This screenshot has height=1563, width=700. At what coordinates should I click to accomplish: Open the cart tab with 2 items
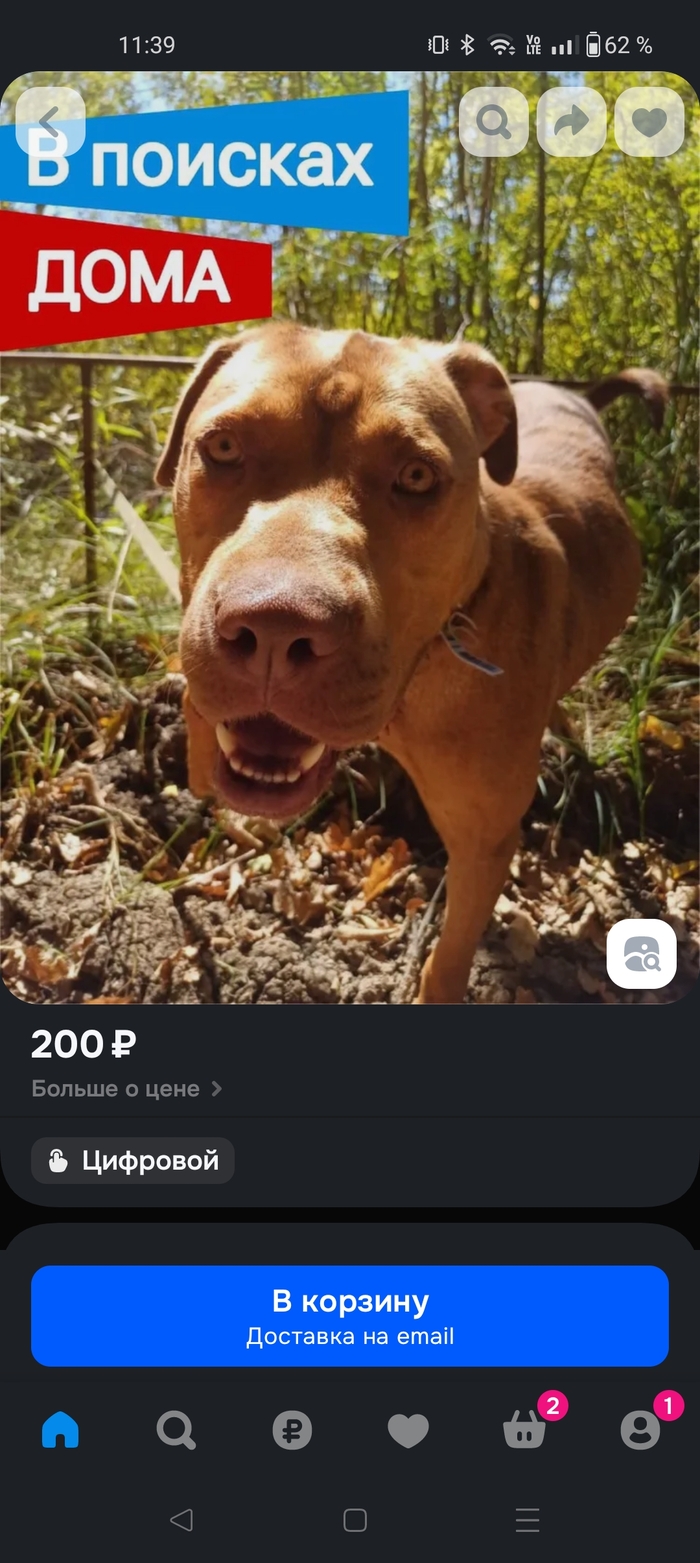(524, 1430)
